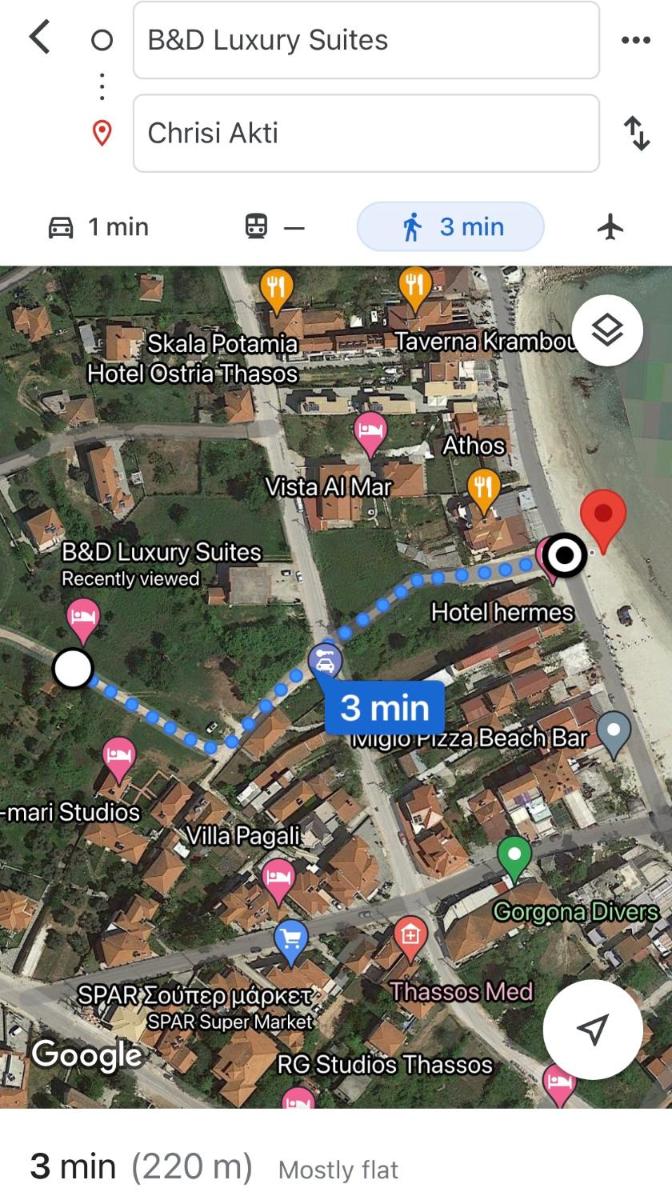Go back from directions
Image resolution: width=672 pixels, height=1200 pixels.
click(39, 39)
